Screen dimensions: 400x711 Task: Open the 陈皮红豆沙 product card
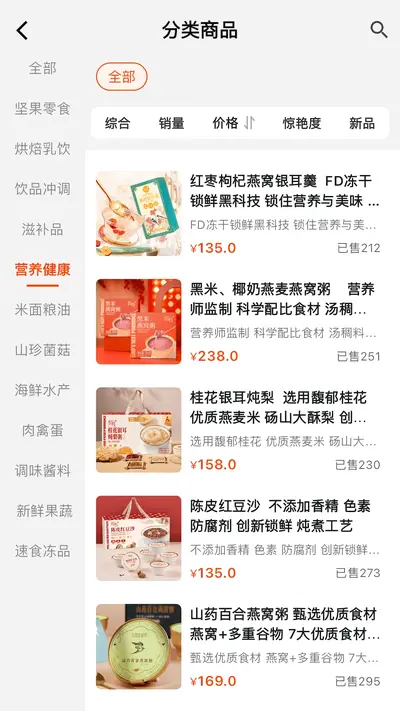click(238, 538)
